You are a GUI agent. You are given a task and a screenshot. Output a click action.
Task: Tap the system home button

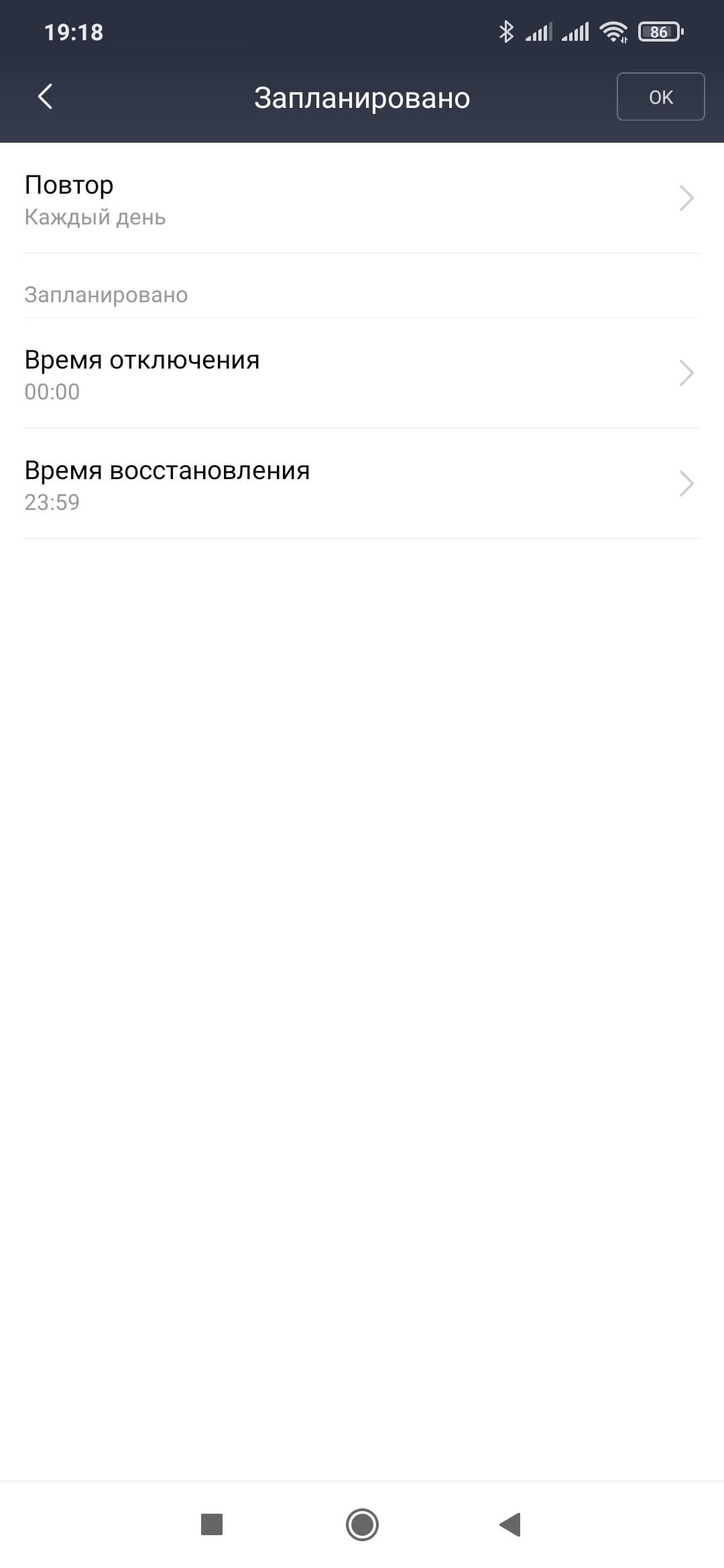tap(362, 1524)
